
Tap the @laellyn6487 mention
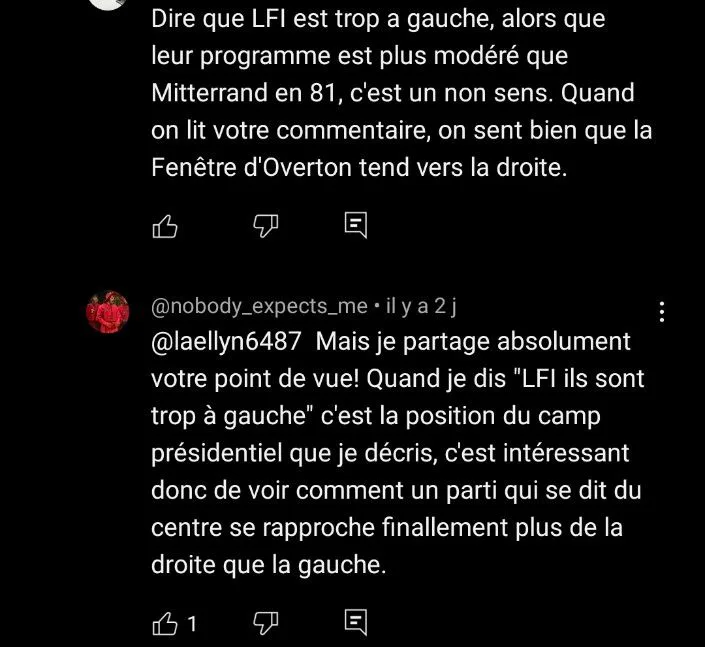pyautogui.click(x=226, y=342)
